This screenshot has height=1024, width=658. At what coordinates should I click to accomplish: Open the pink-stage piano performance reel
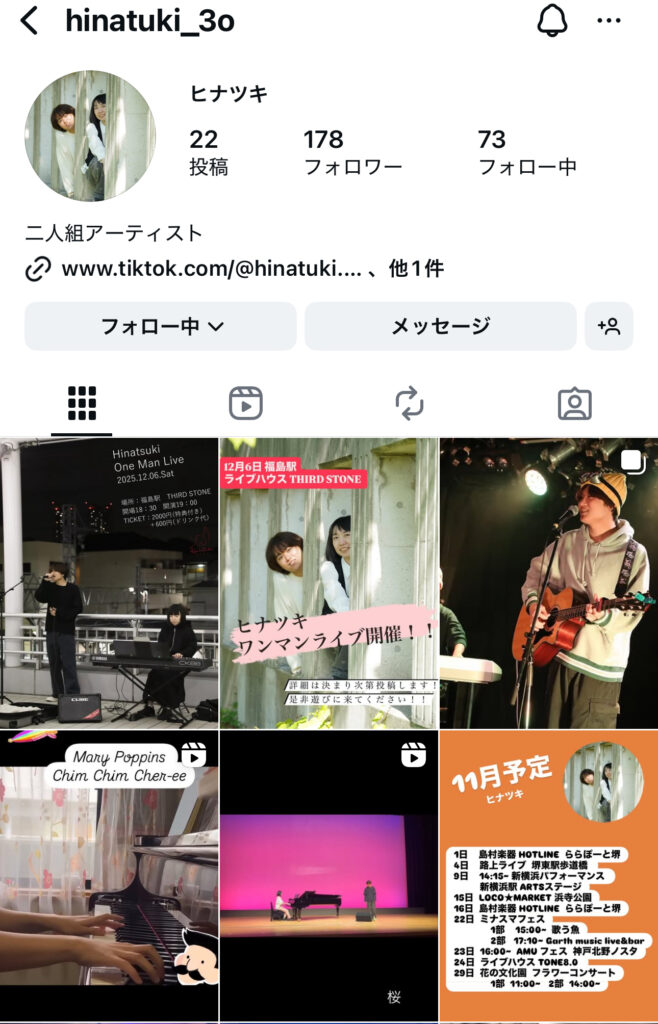(x=328, y=876)
